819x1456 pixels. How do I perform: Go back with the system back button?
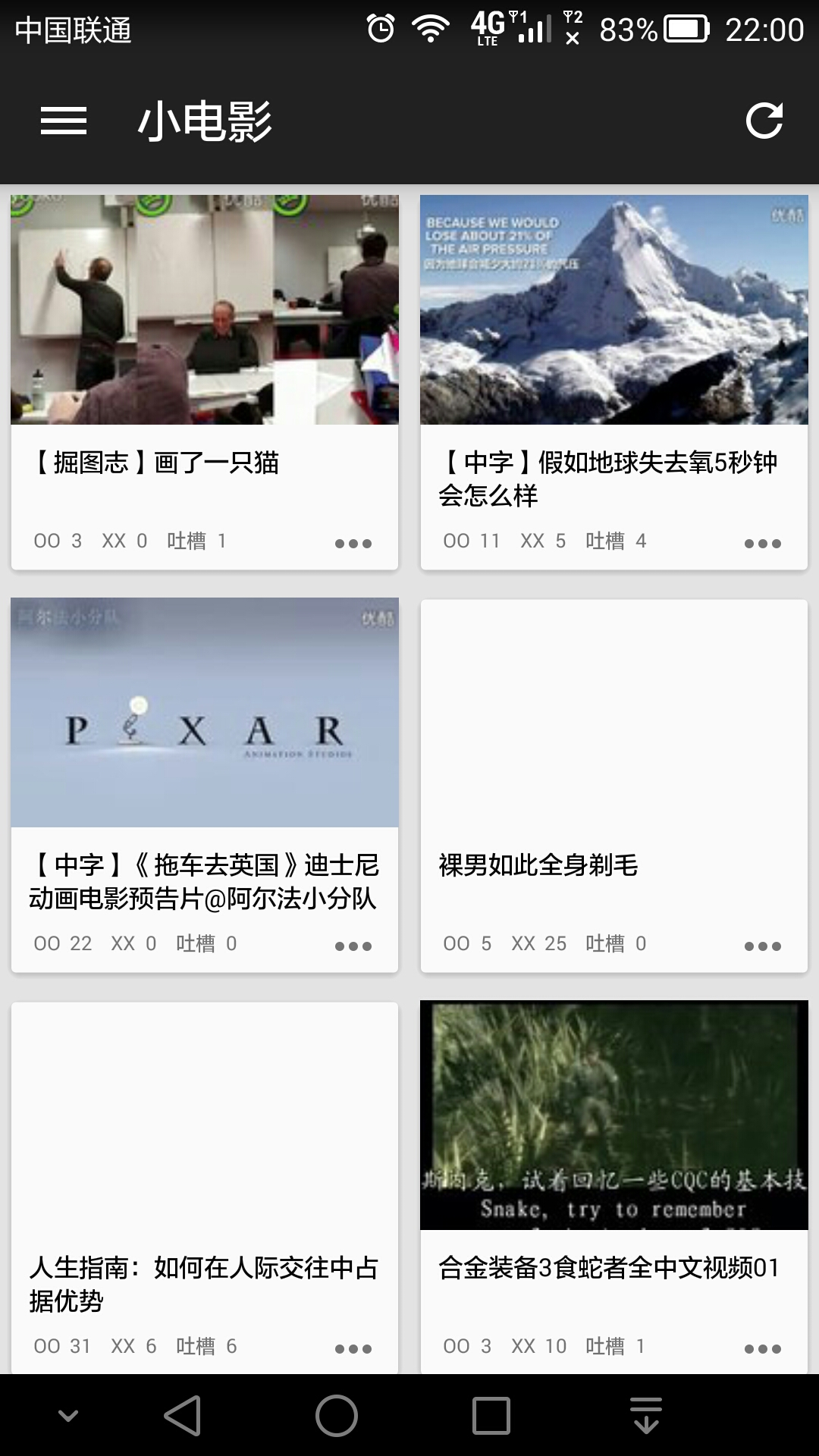pyautogui.click(x=183, y=1415)
